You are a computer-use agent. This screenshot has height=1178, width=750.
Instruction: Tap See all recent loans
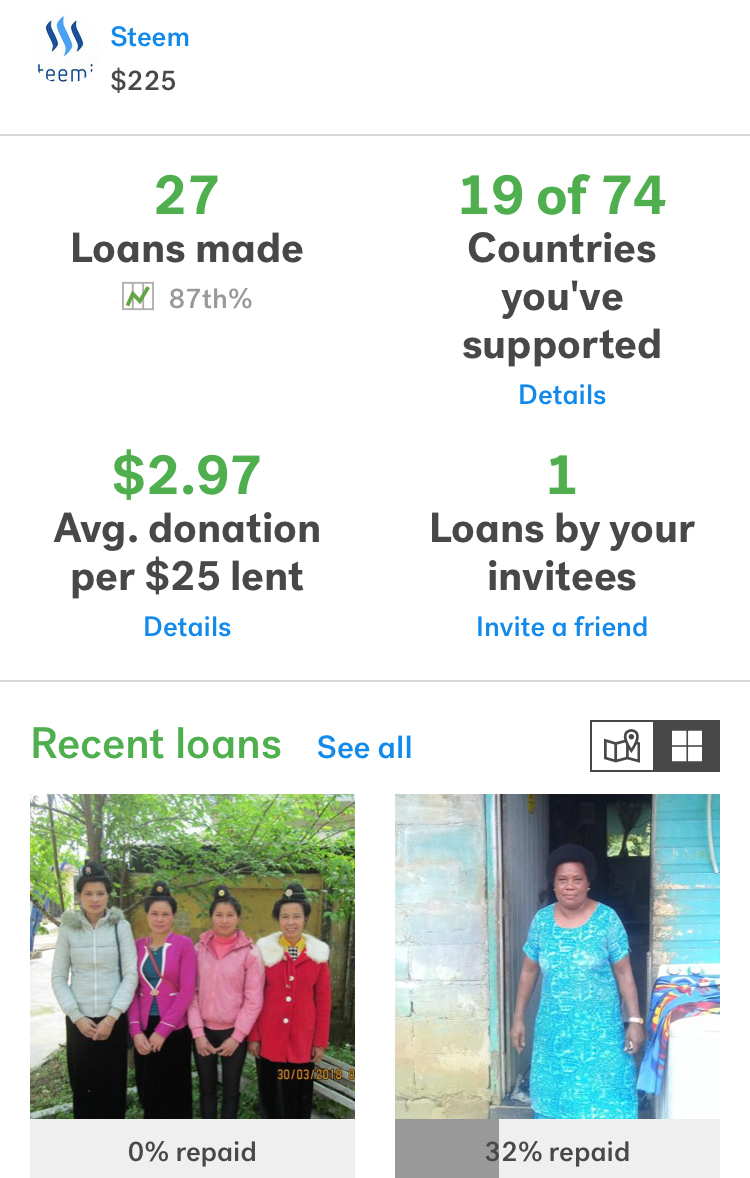click(364, 748)
